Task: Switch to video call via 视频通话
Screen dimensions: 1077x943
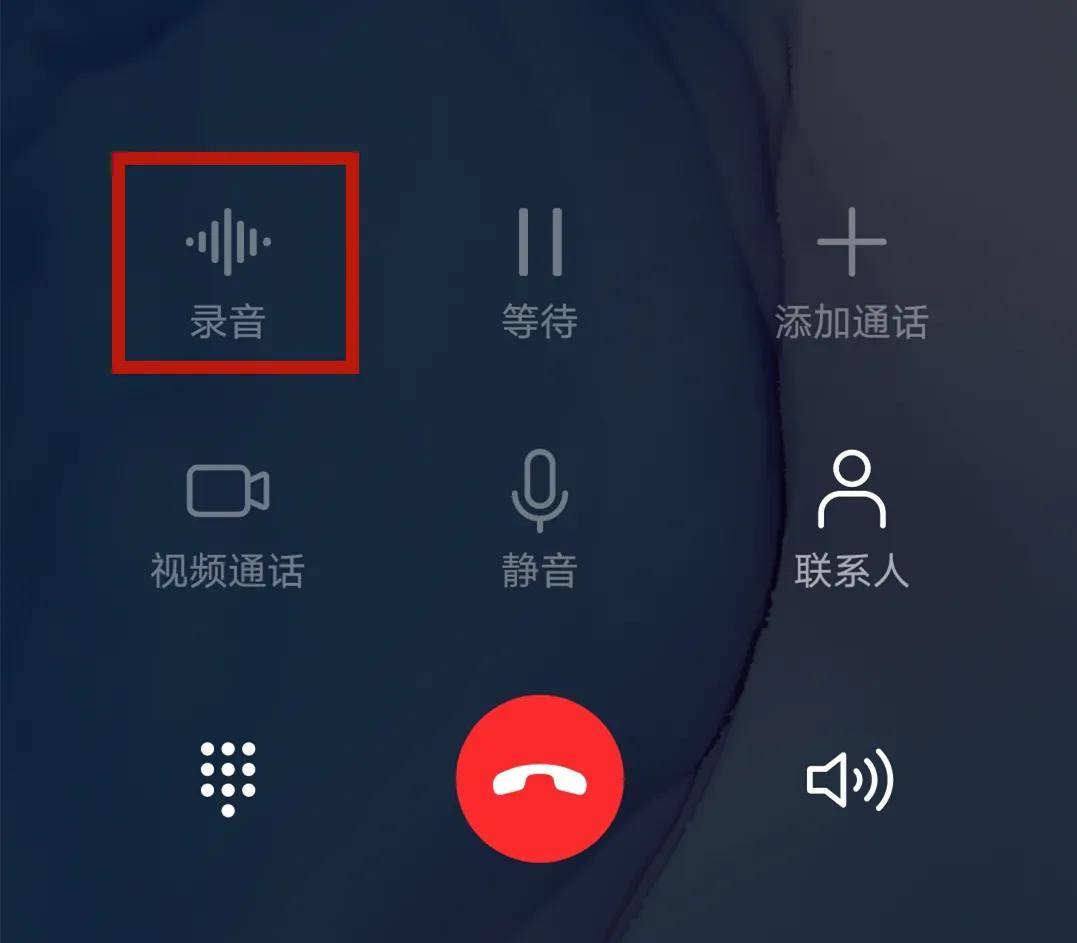Action: pyautogui.click(x=228, y=518)
